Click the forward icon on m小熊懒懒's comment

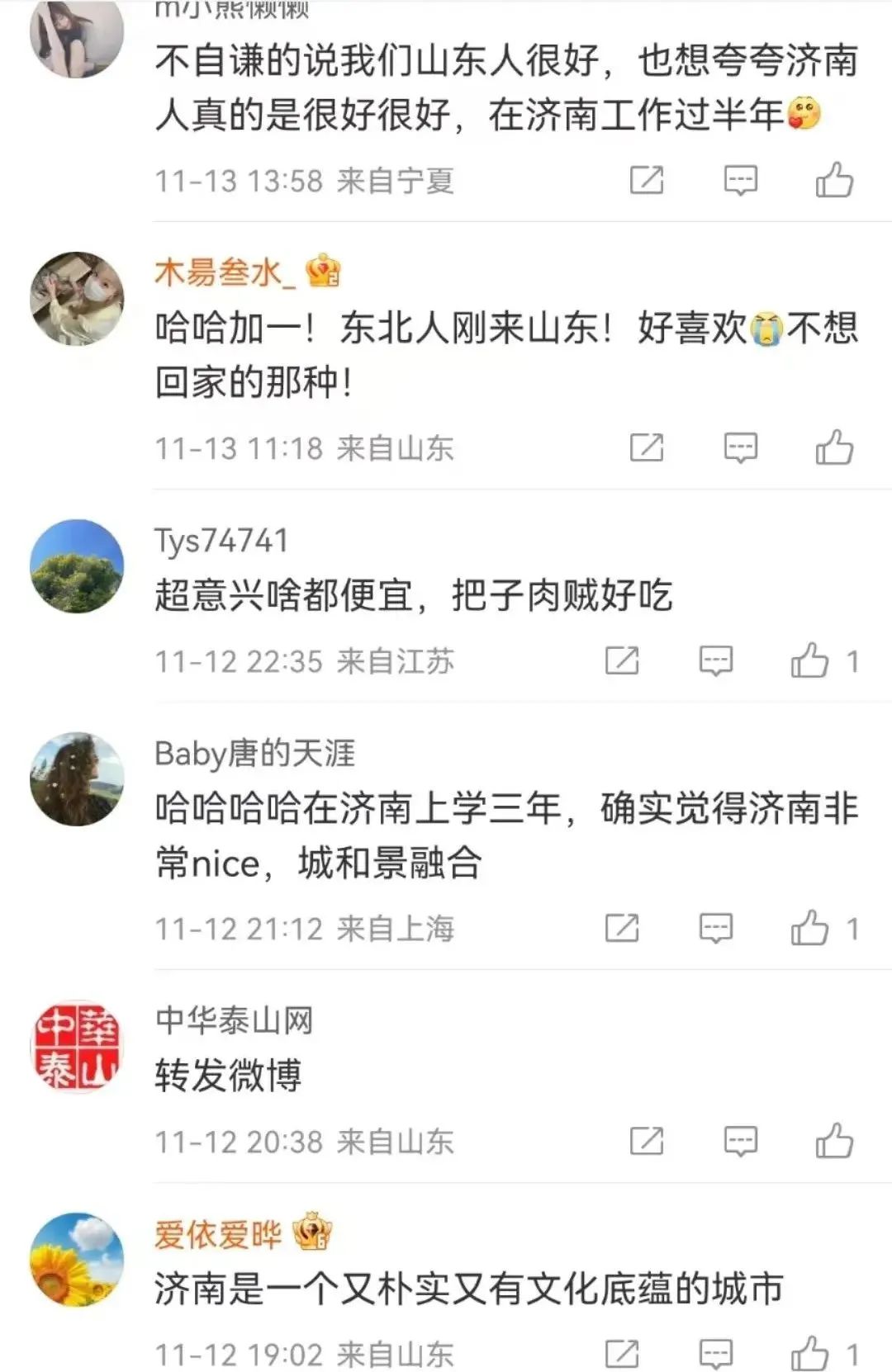(648, 177)
